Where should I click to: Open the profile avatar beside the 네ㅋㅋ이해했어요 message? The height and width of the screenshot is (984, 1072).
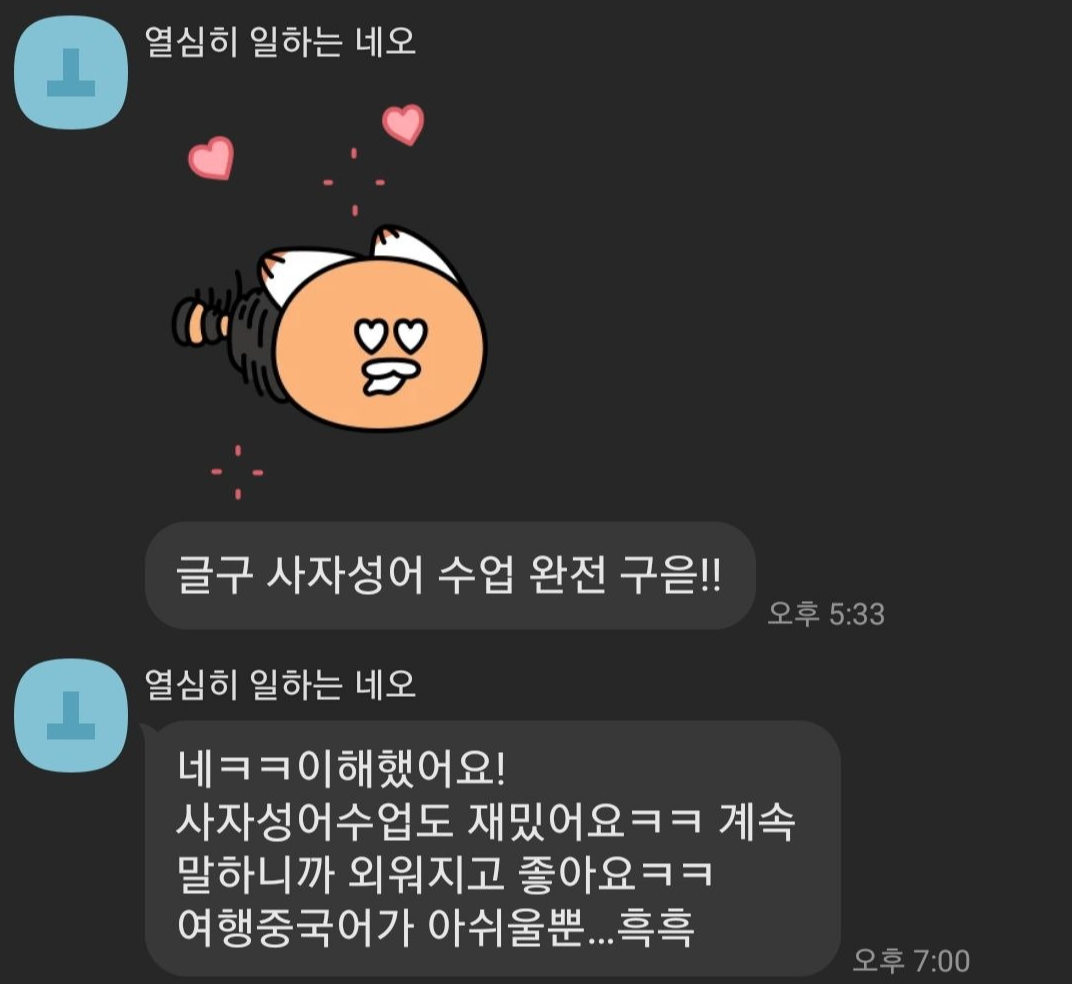[x=71, y=714]
